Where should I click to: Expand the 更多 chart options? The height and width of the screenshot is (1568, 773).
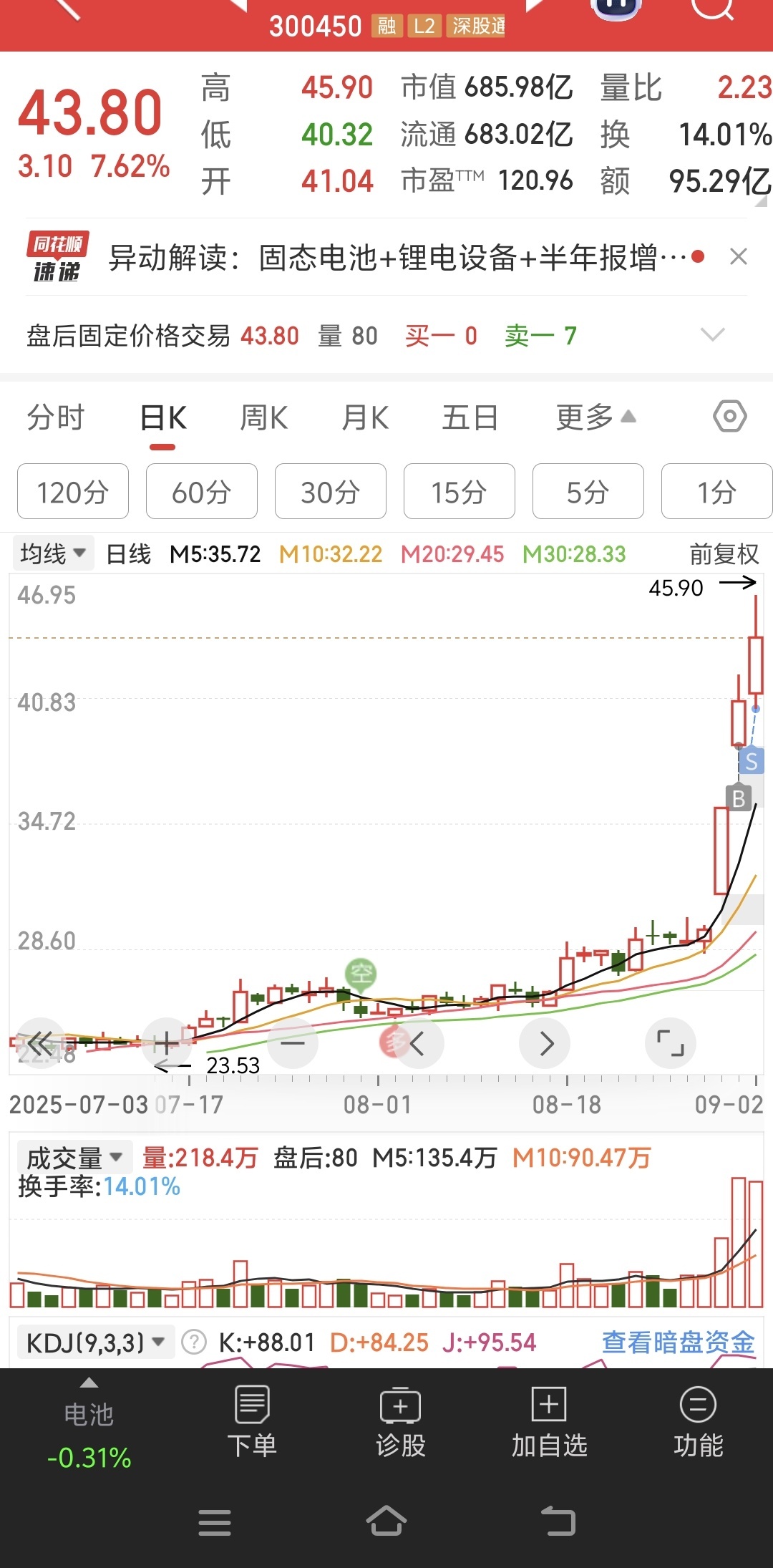coord(595,417)
